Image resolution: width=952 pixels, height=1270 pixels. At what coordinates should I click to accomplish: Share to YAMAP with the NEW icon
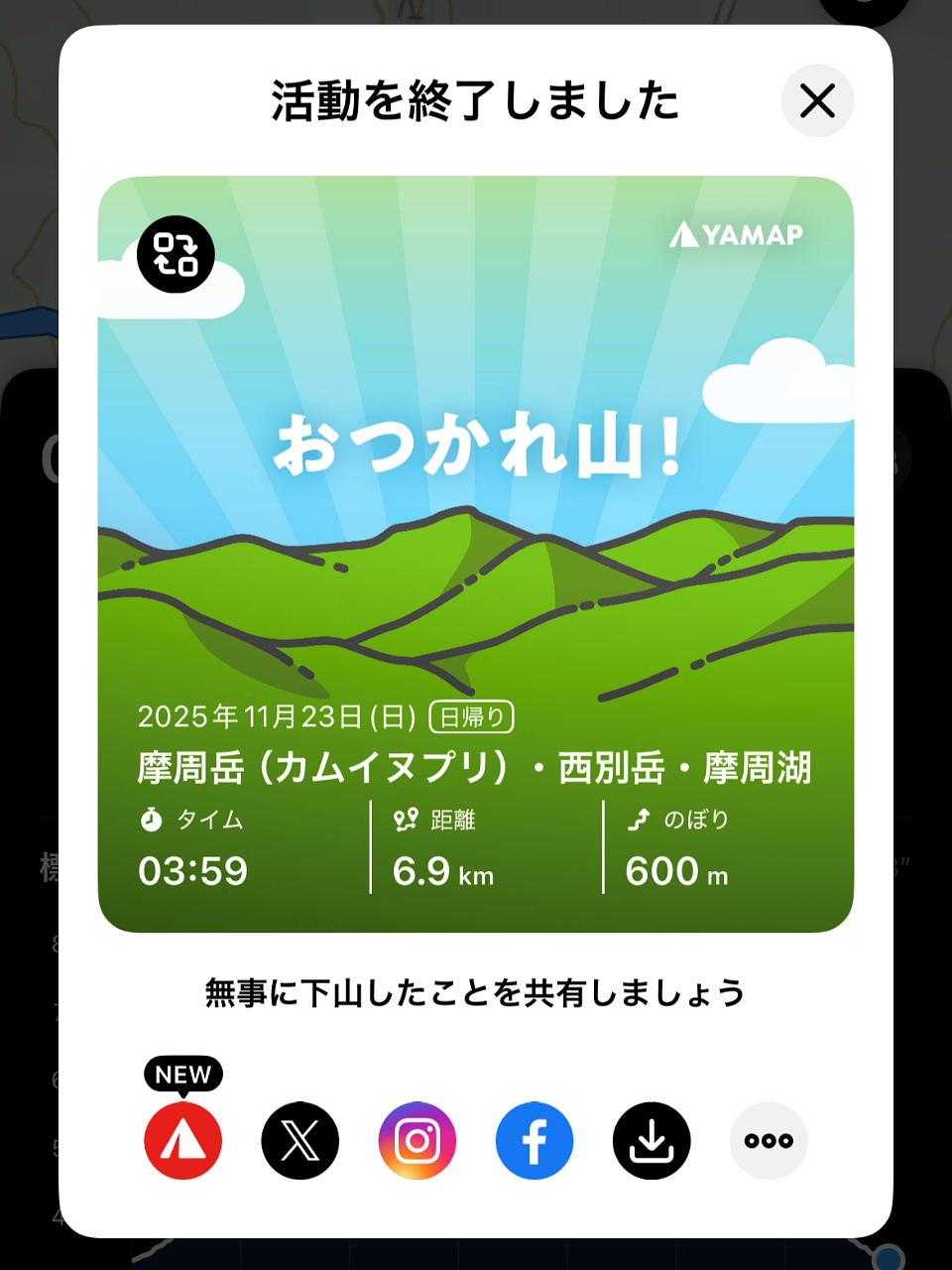coord(183,1141)
